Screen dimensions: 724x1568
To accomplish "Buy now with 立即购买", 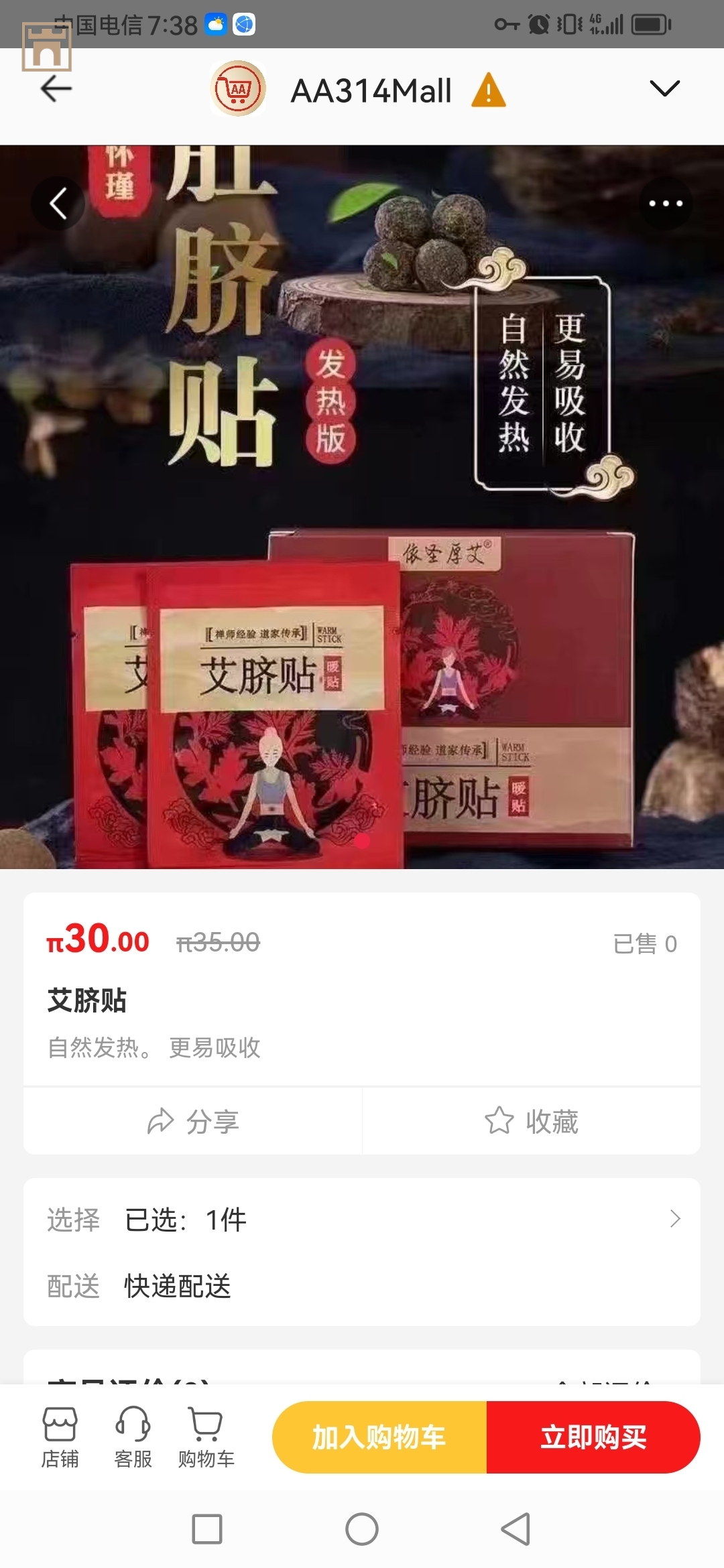I will (593, 1437).
